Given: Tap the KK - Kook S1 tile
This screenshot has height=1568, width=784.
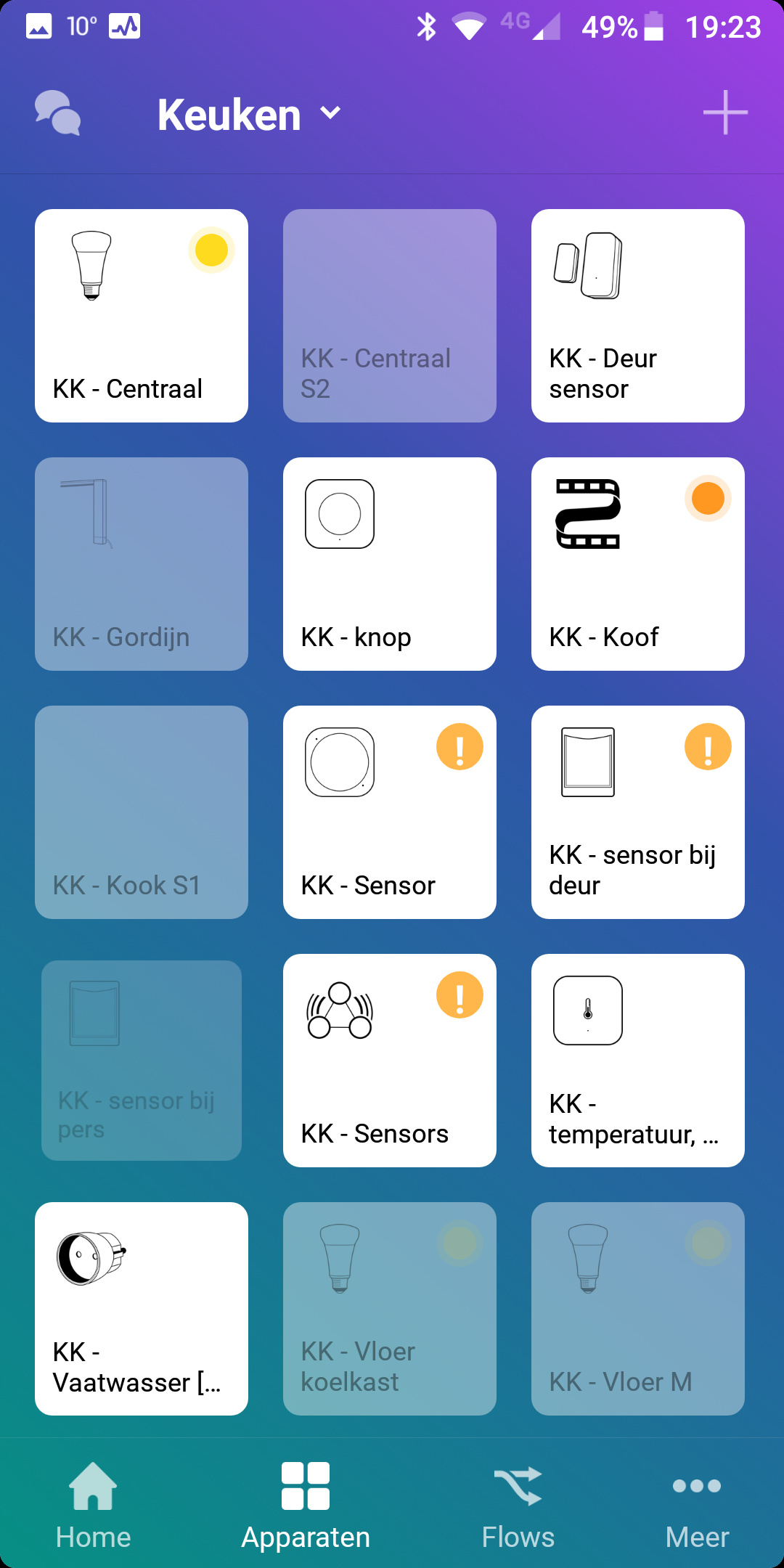Looking at the screenshot, I should pos(142,812).
